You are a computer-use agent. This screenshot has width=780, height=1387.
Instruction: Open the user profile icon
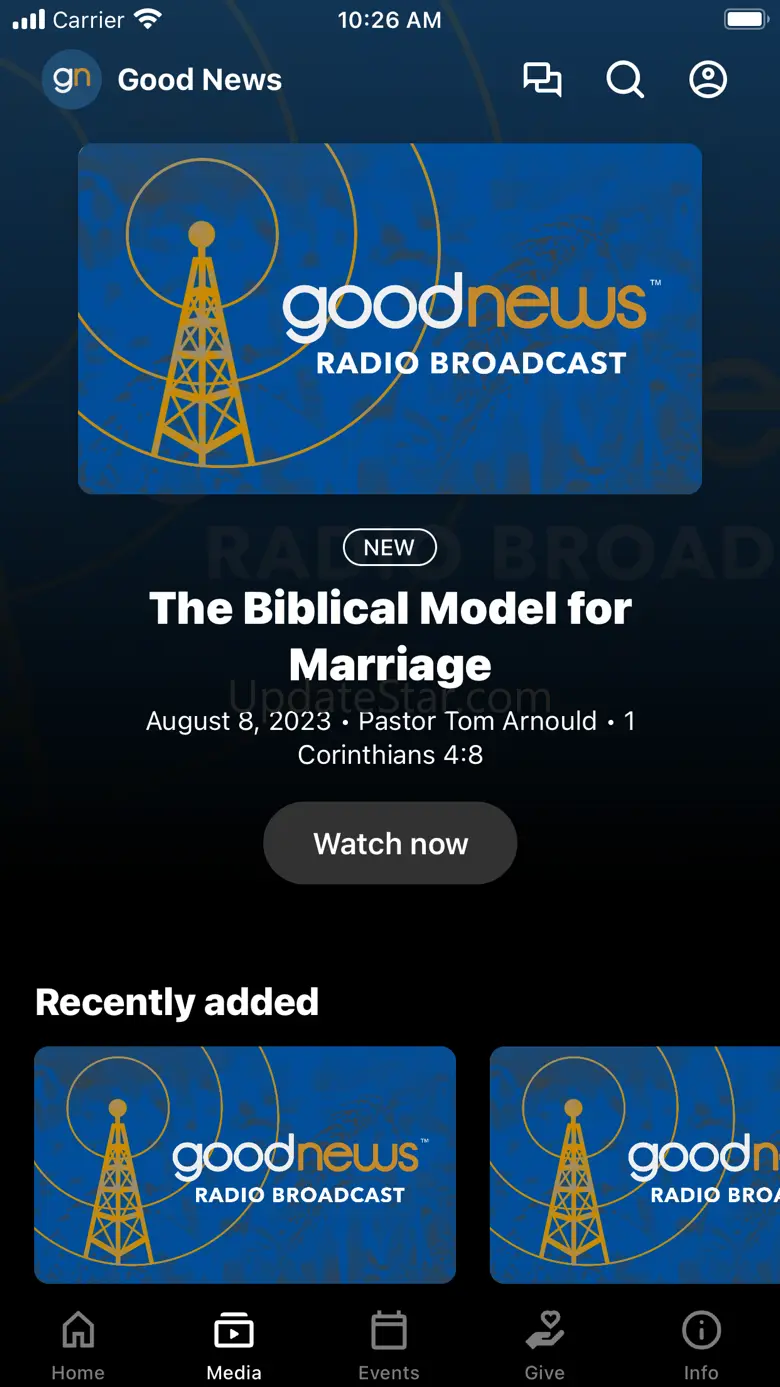pyautogui.click(x=708, y=80)
